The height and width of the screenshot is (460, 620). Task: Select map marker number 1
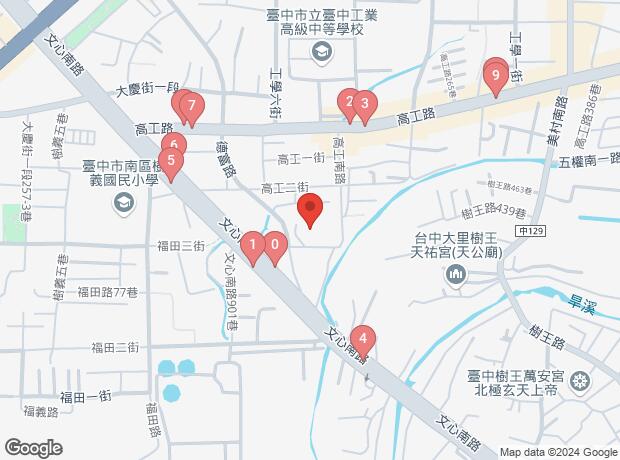pos(254,243)
